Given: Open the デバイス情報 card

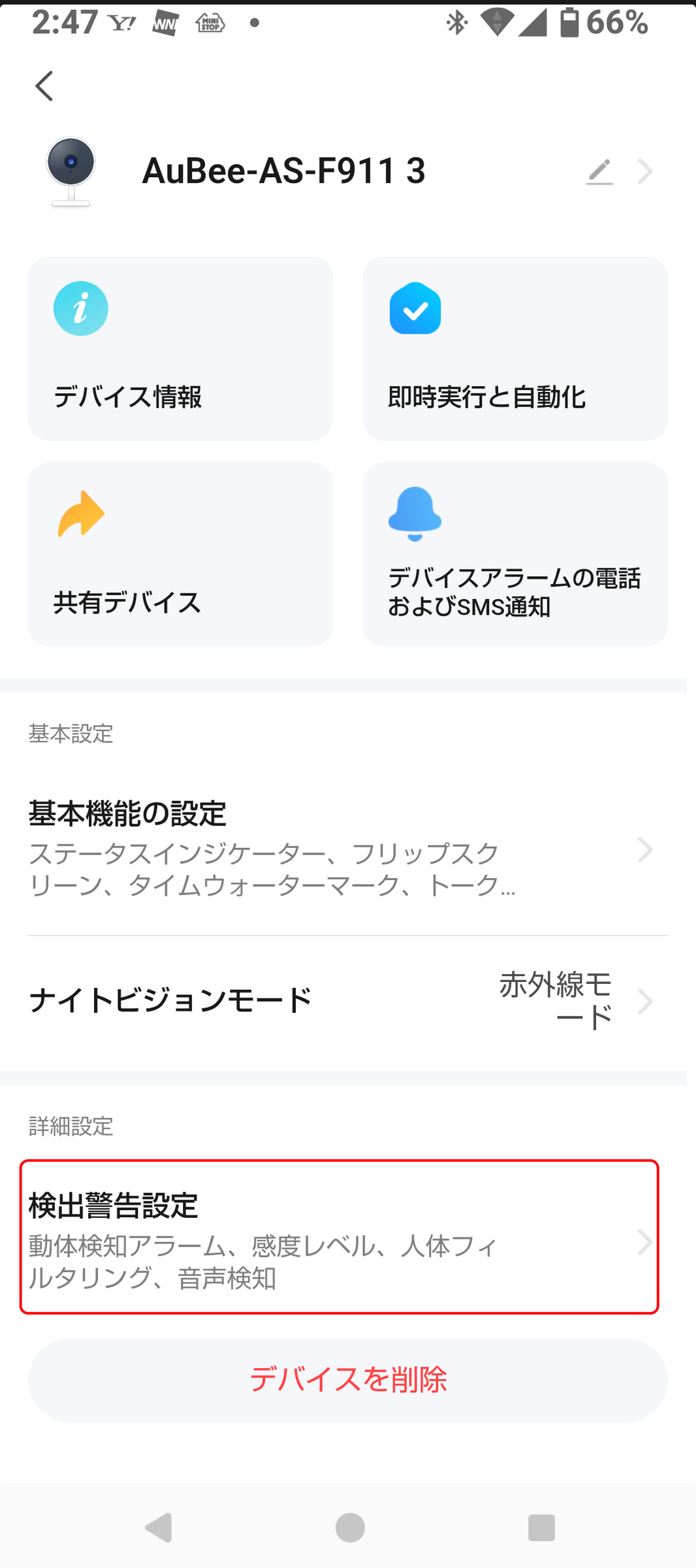Looking at the screenshot, I should tap(181, 348).
